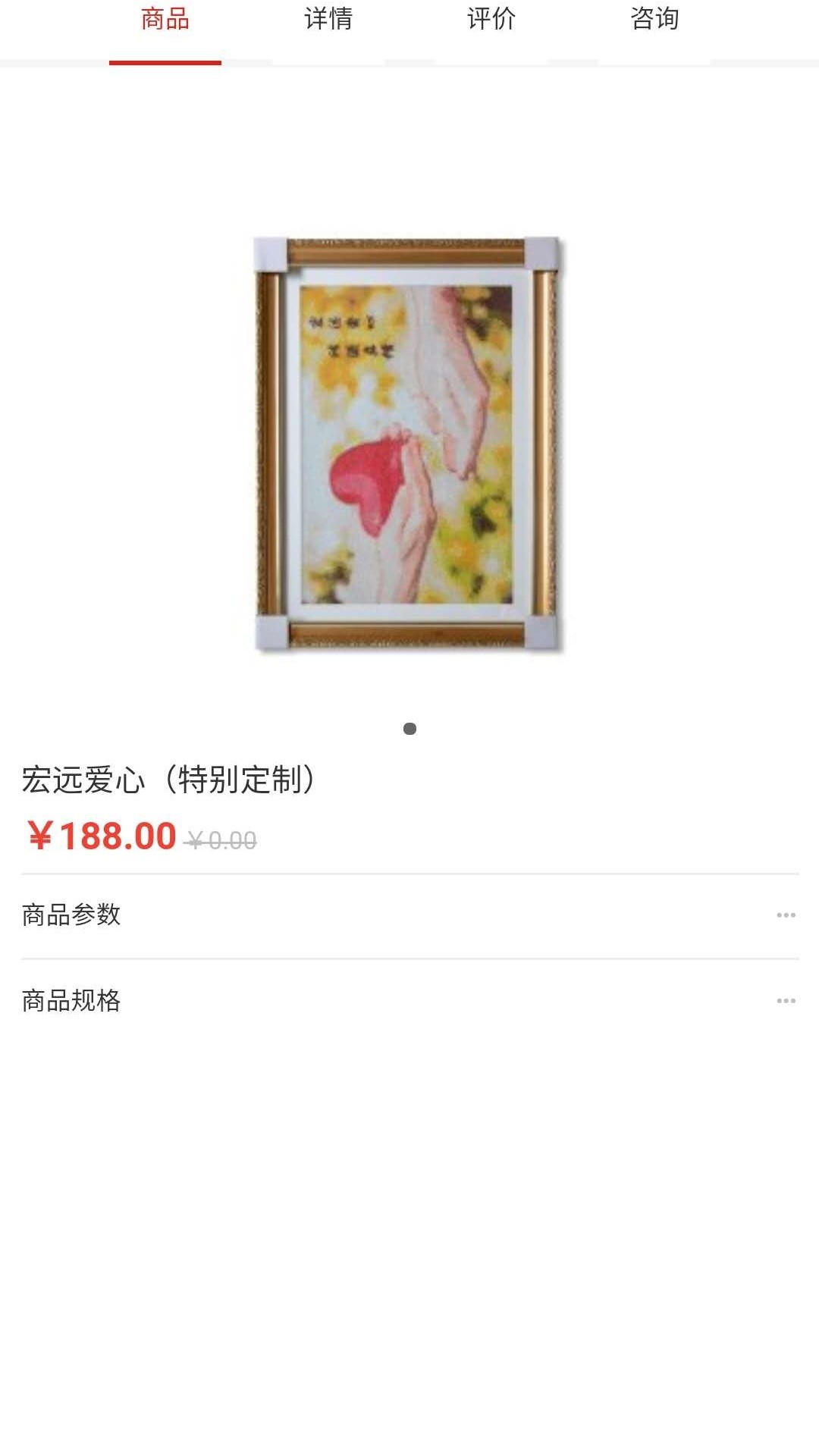This screenshot has height=1456, width=819.
Task: Switch to the 商品 tab
Action: click(x=165, y=20)
